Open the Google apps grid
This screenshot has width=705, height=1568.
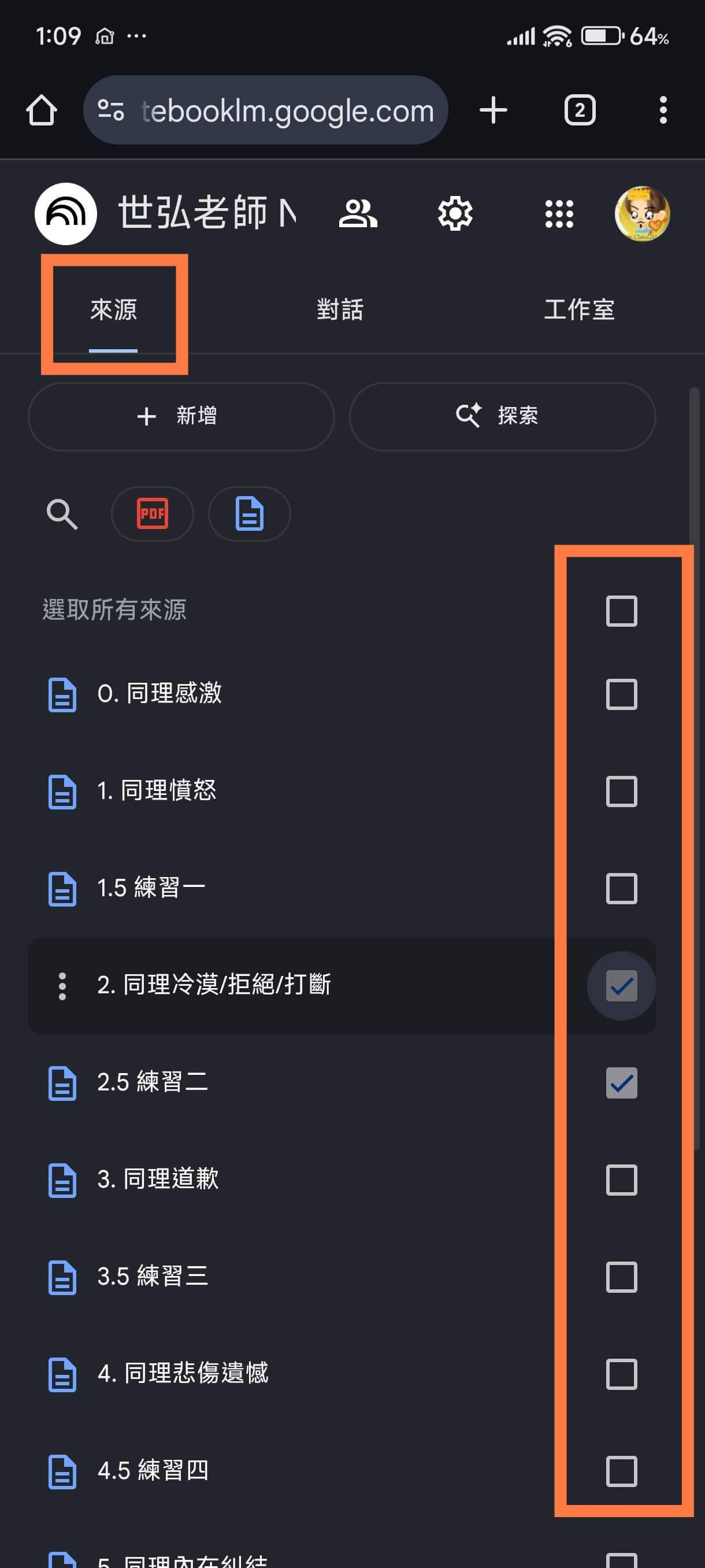point(559,214)
